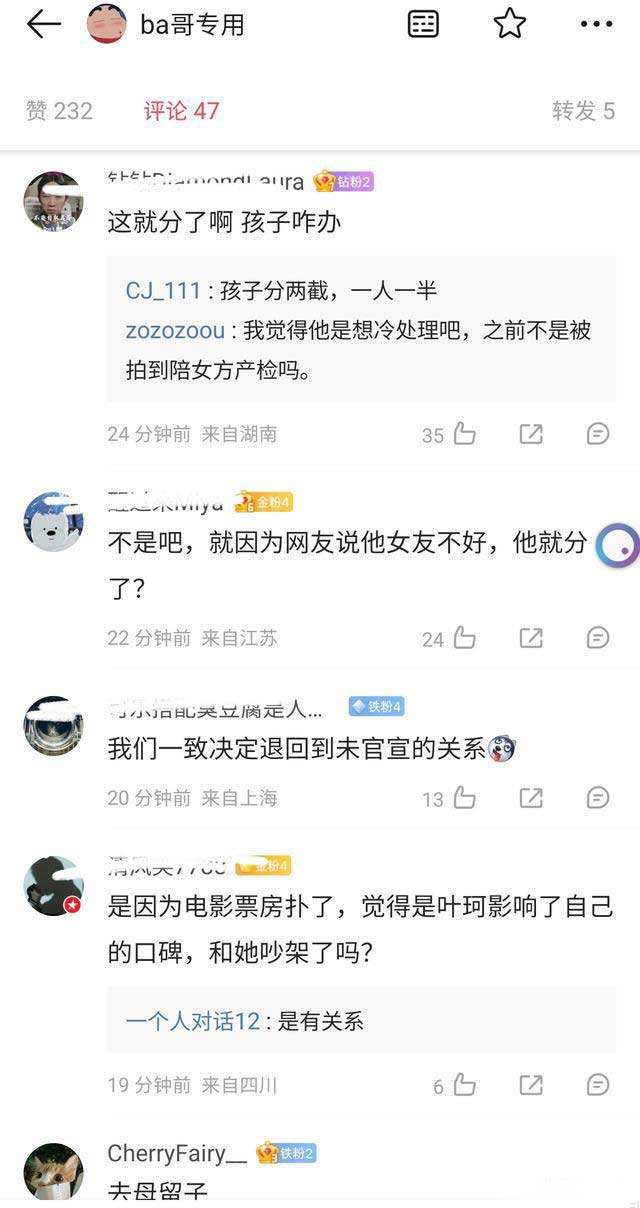640x1208 pixels.
Task: Share the comment posted from 湖南
Action: (531, 434)
